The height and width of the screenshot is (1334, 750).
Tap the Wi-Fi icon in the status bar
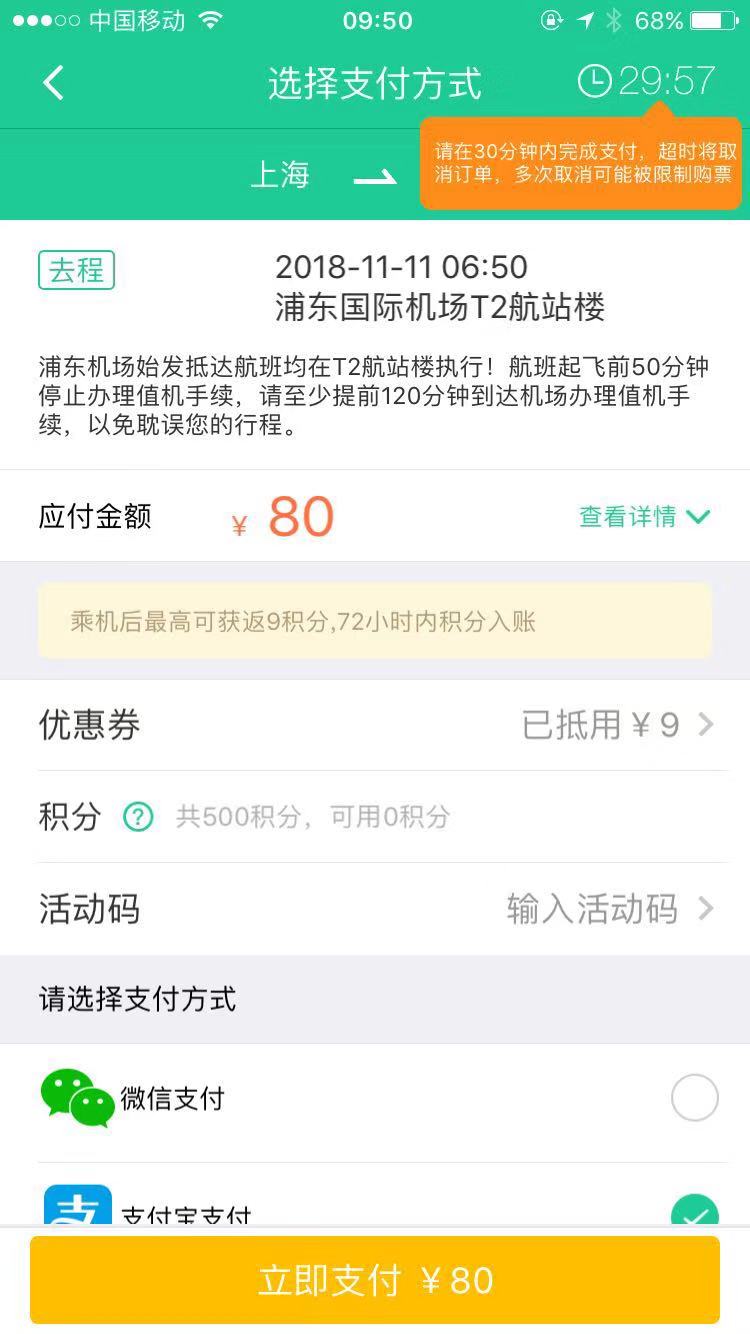(208, 18)
